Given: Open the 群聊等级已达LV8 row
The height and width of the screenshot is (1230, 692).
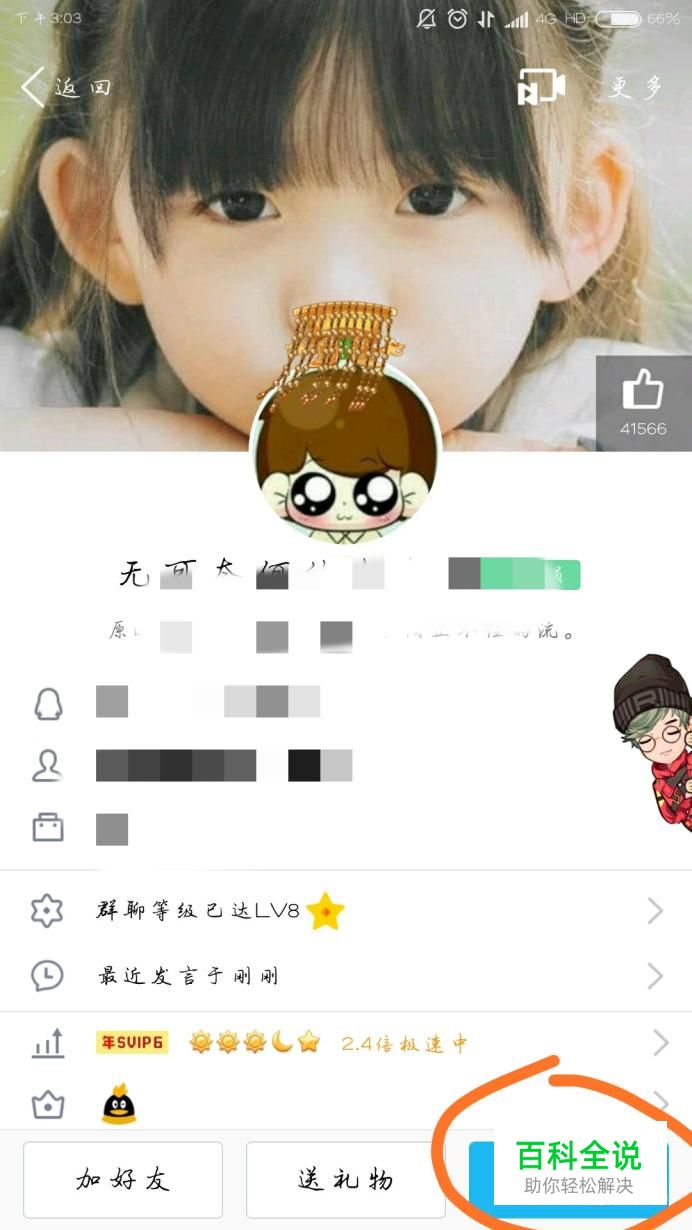Looking at the screenshot, I should tap(346, 910).
